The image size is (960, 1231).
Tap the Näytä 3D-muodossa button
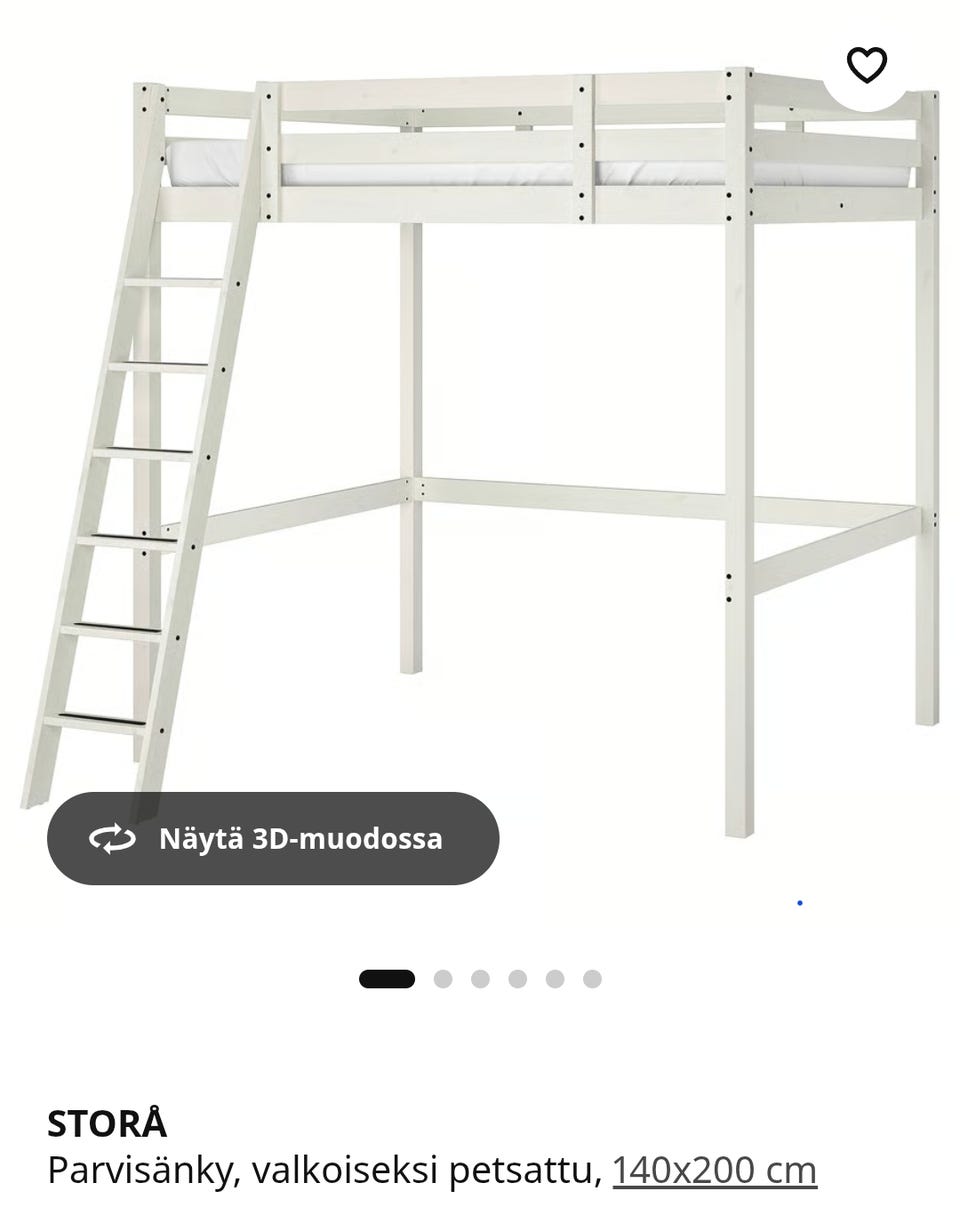click(273, 838)
